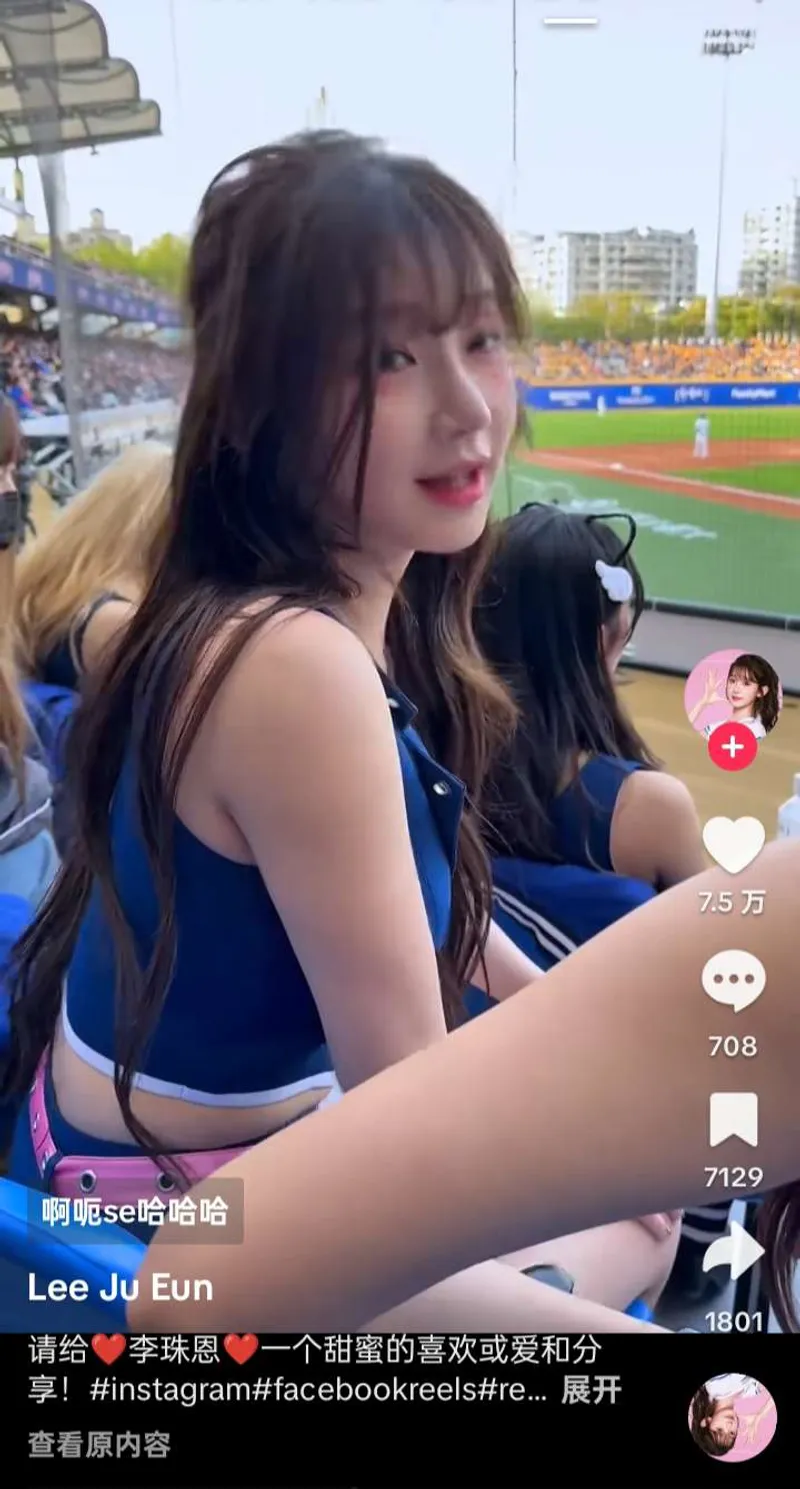Bookmark this video to favorites

(x=733, y=1120)
